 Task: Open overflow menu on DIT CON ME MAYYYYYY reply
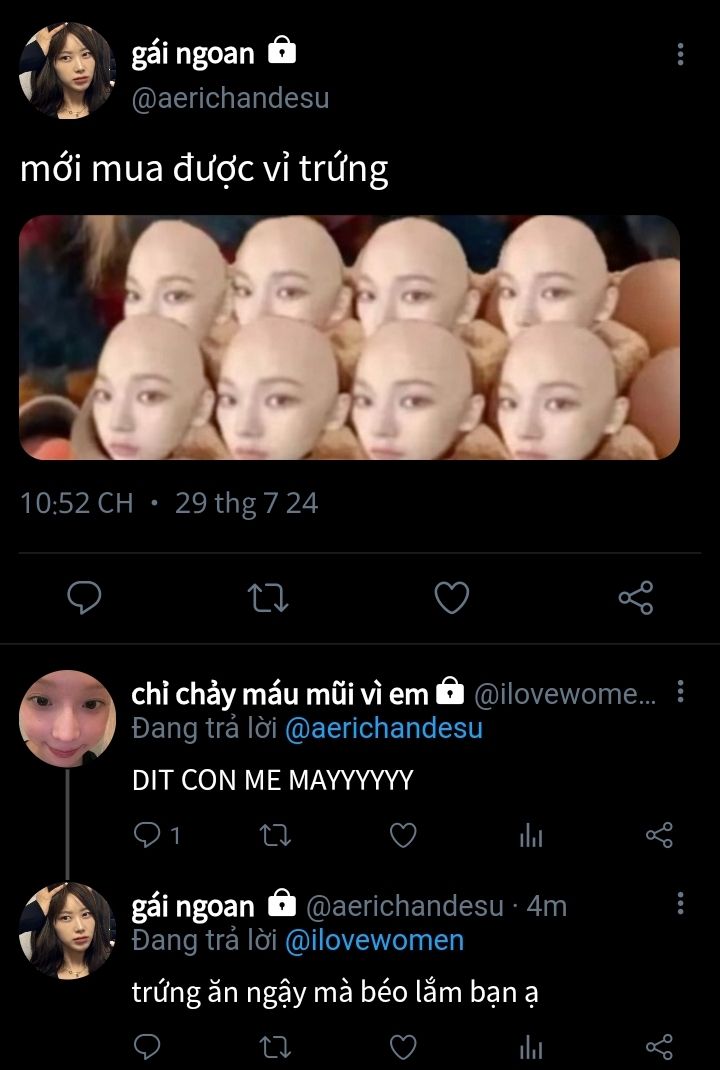[x=681, y=692]
